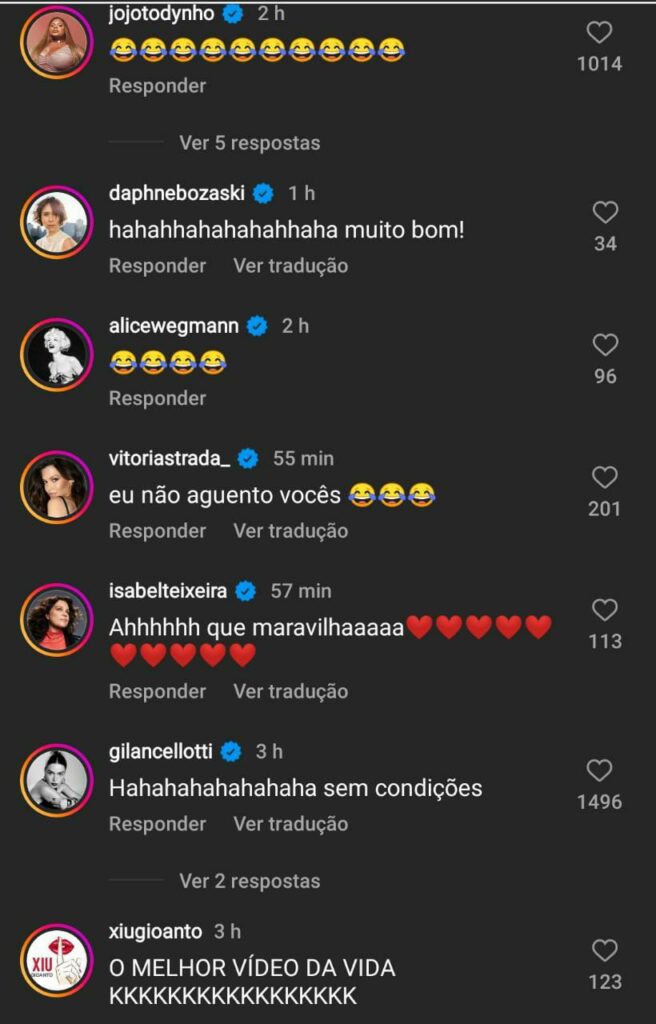Expand "Ver 2 respostas" under gilancellotti
Viewport: 656px width, 1024px height.
(x=249, y=881)
